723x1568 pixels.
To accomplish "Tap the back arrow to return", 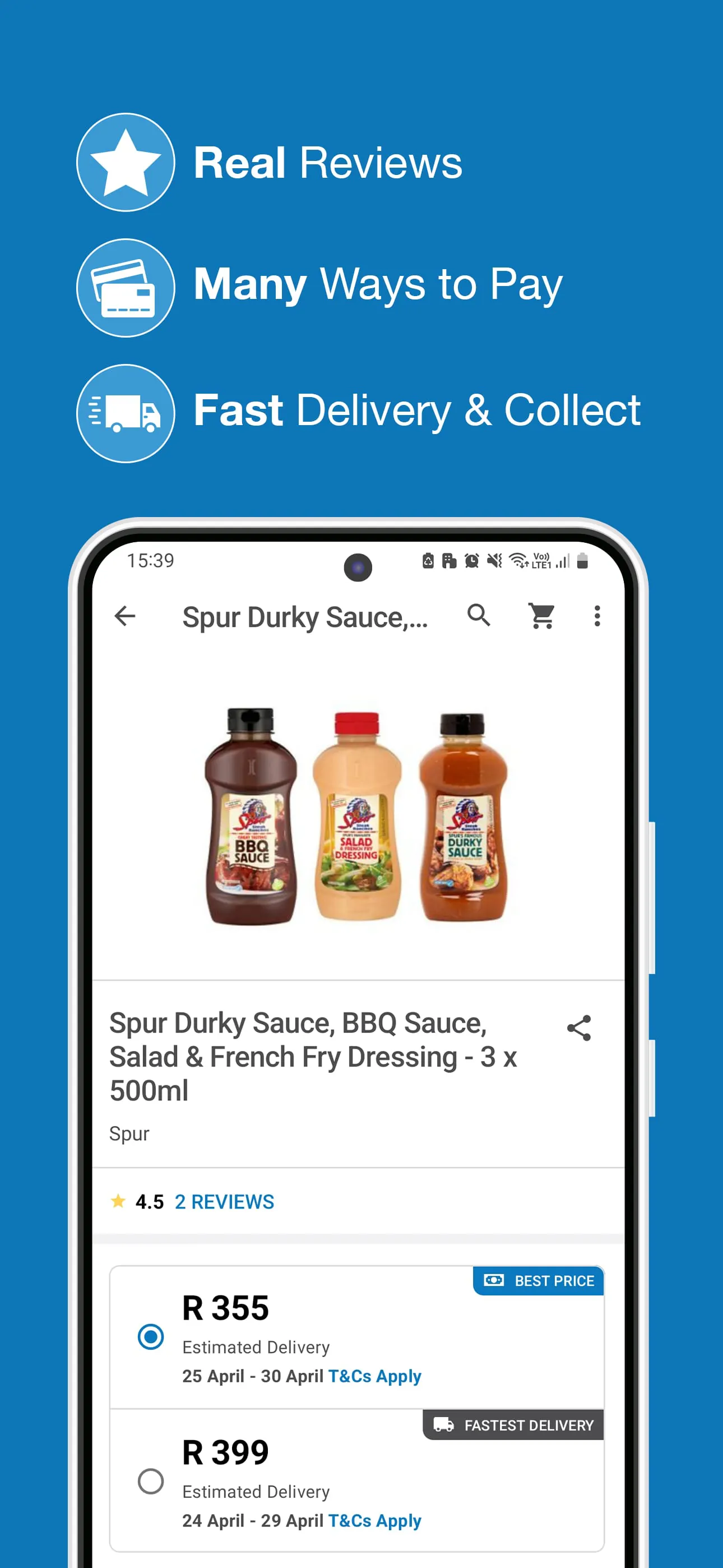I will coord(126,617).
